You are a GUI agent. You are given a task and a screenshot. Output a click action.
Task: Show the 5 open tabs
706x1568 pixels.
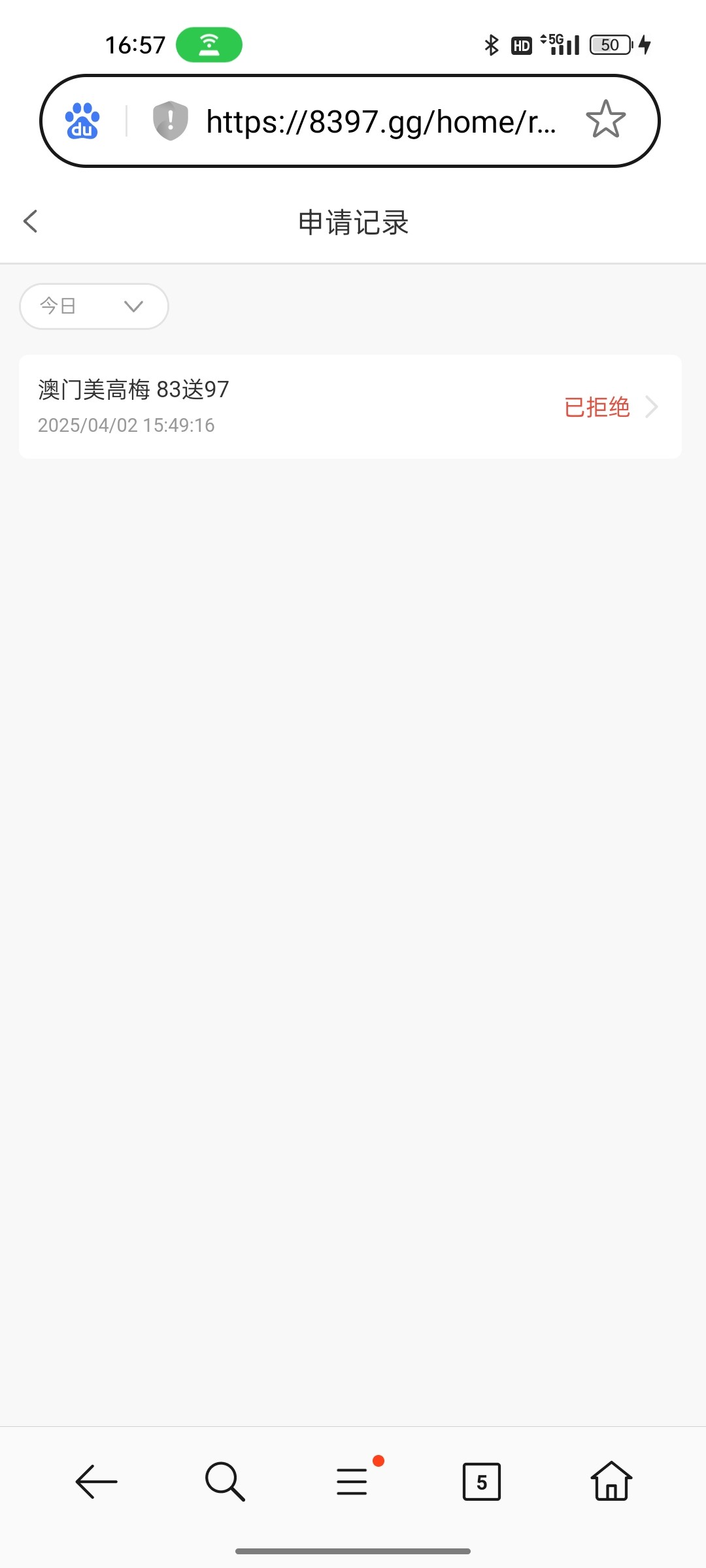point(481,1482)
